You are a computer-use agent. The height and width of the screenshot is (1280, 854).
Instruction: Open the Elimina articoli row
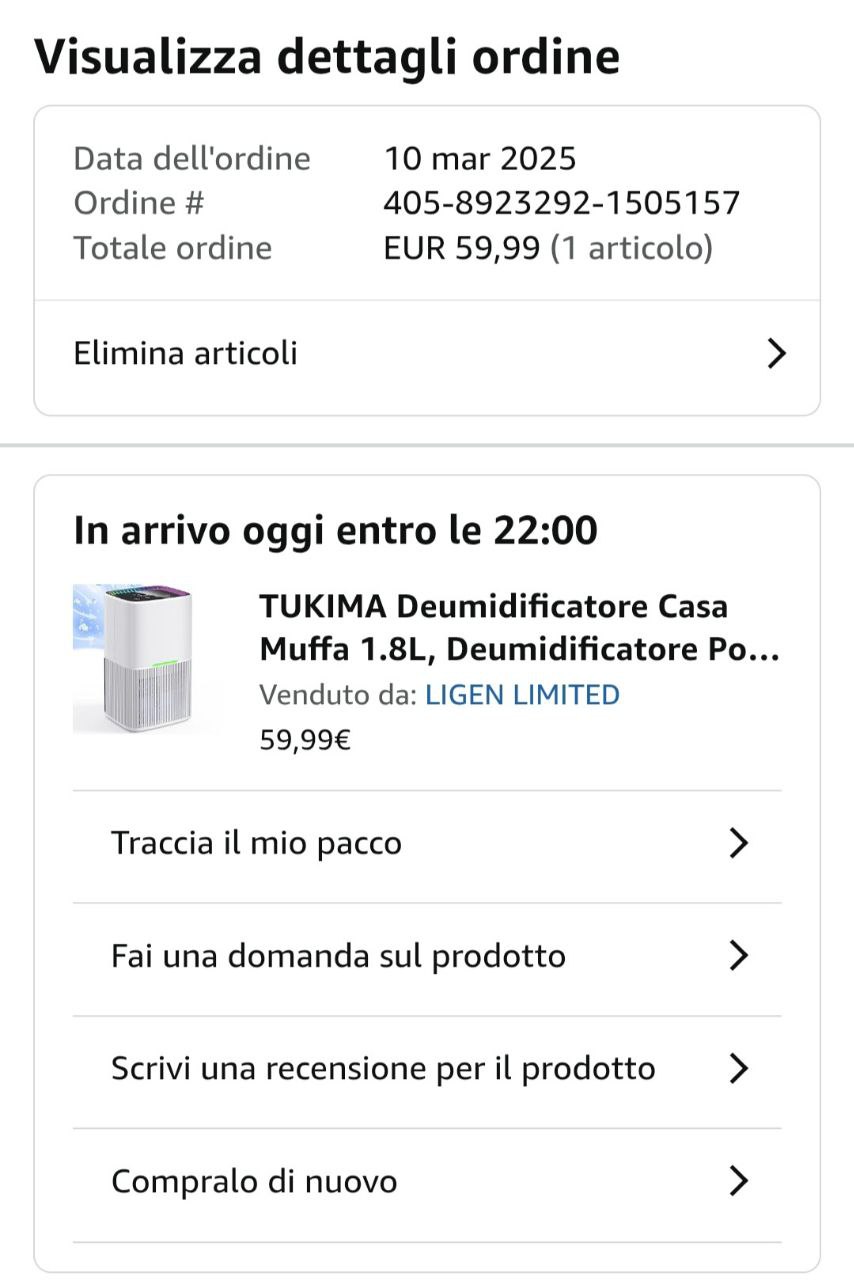(x=427, y=354)
